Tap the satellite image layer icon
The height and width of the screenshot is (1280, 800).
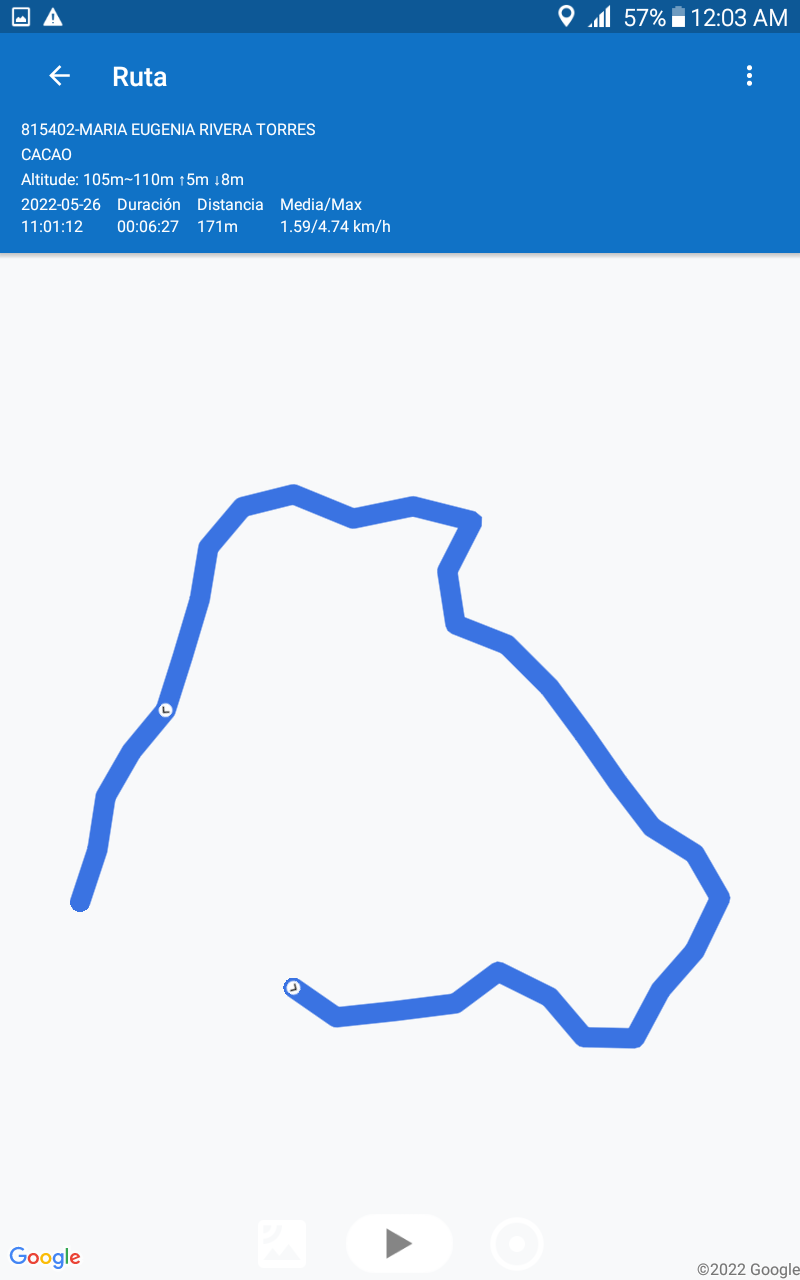coord(282,1244)
